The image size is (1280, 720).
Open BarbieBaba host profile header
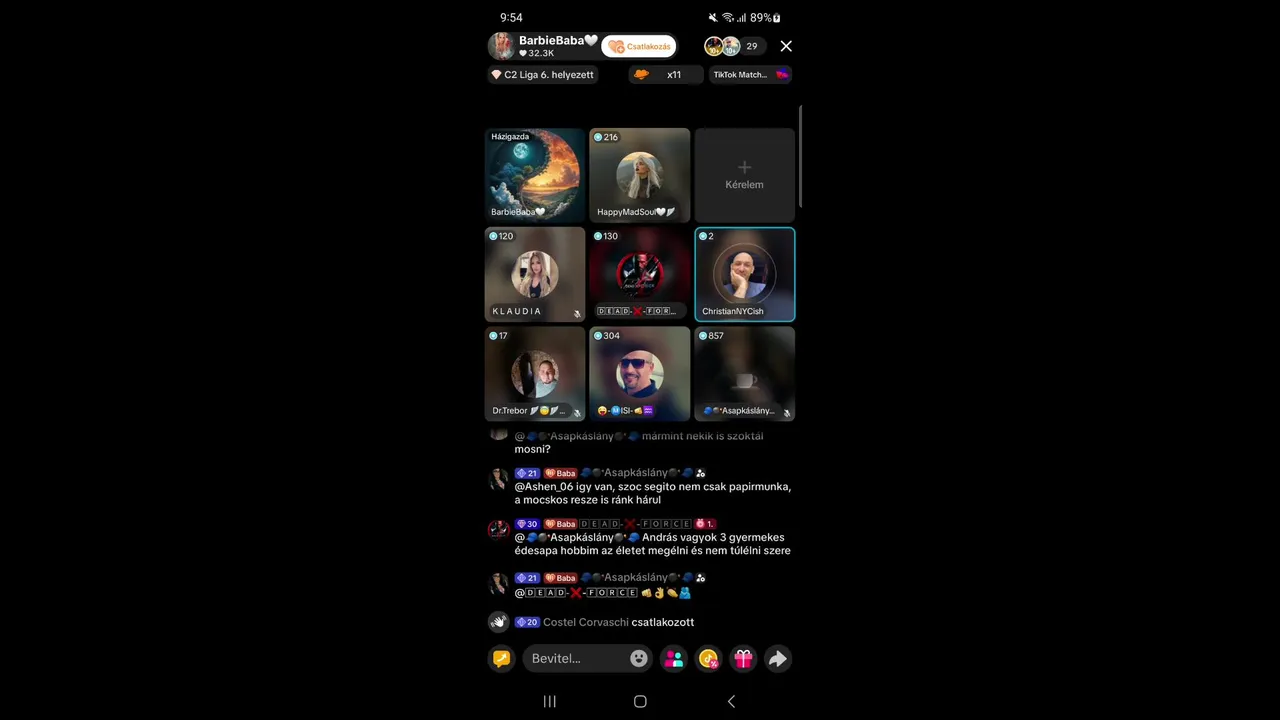(x=542, y=46)
